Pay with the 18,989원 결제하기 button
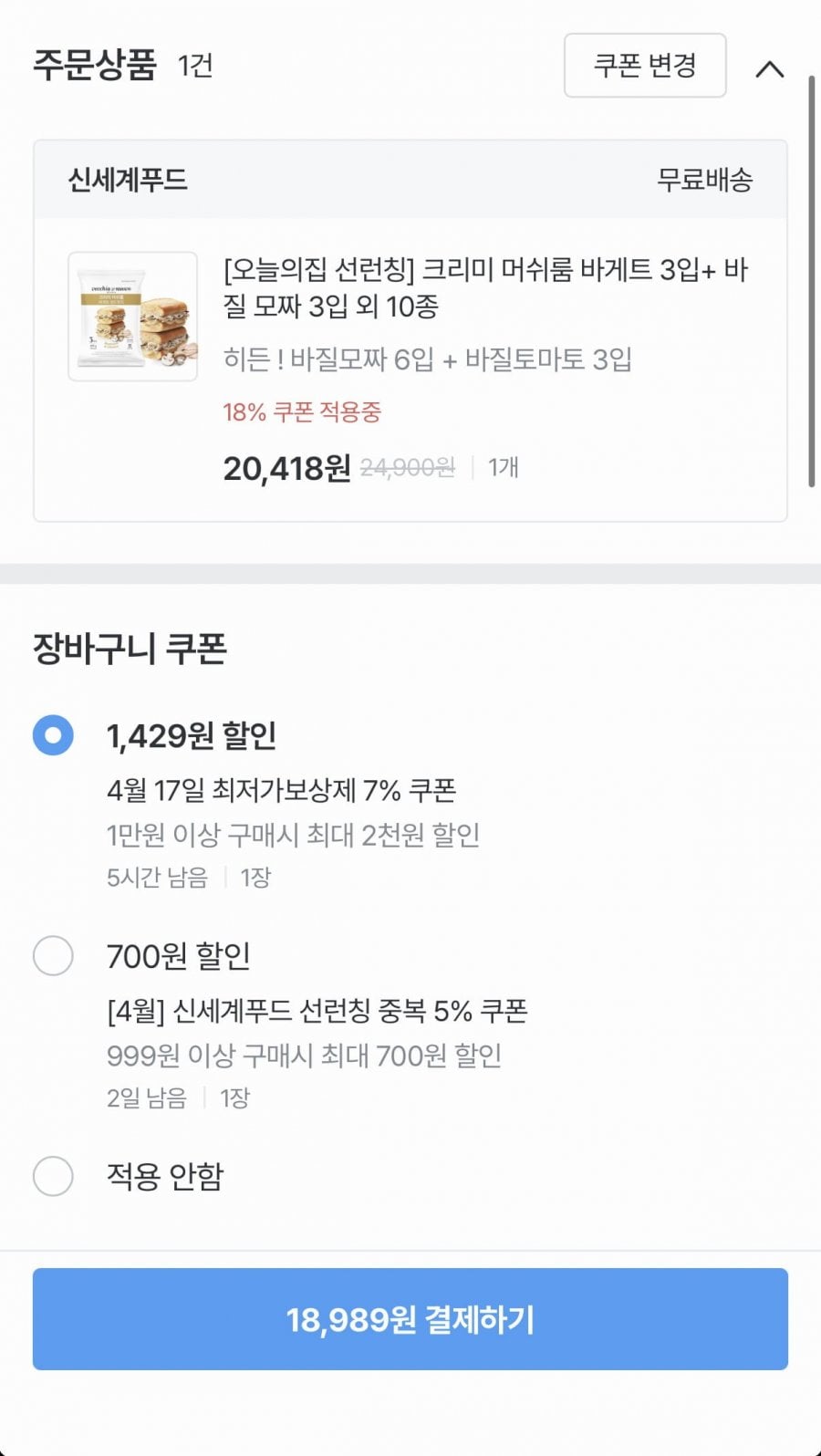The height and width of the screenshot is (1456, 821). pos(410,1319)
